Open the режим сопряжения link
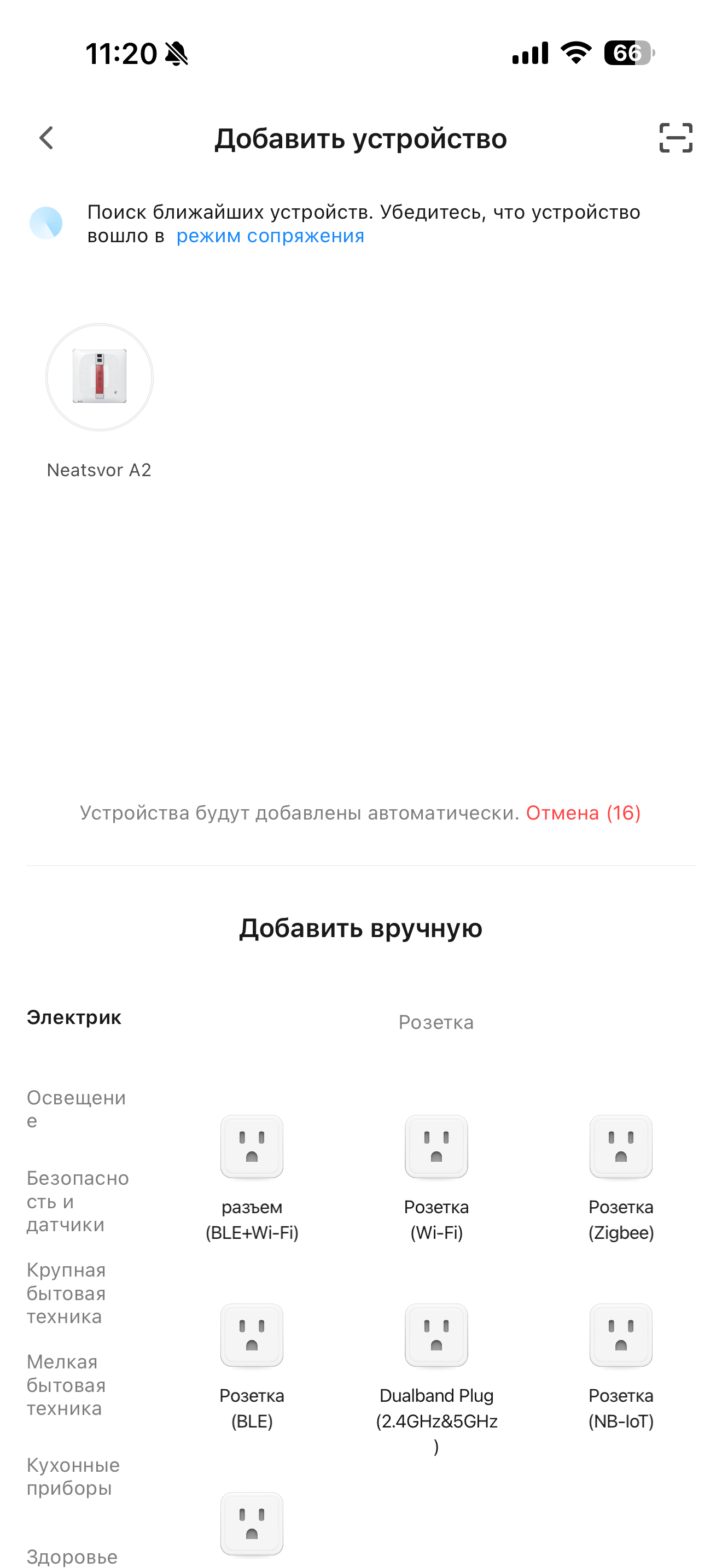 (x=270, y=236)
